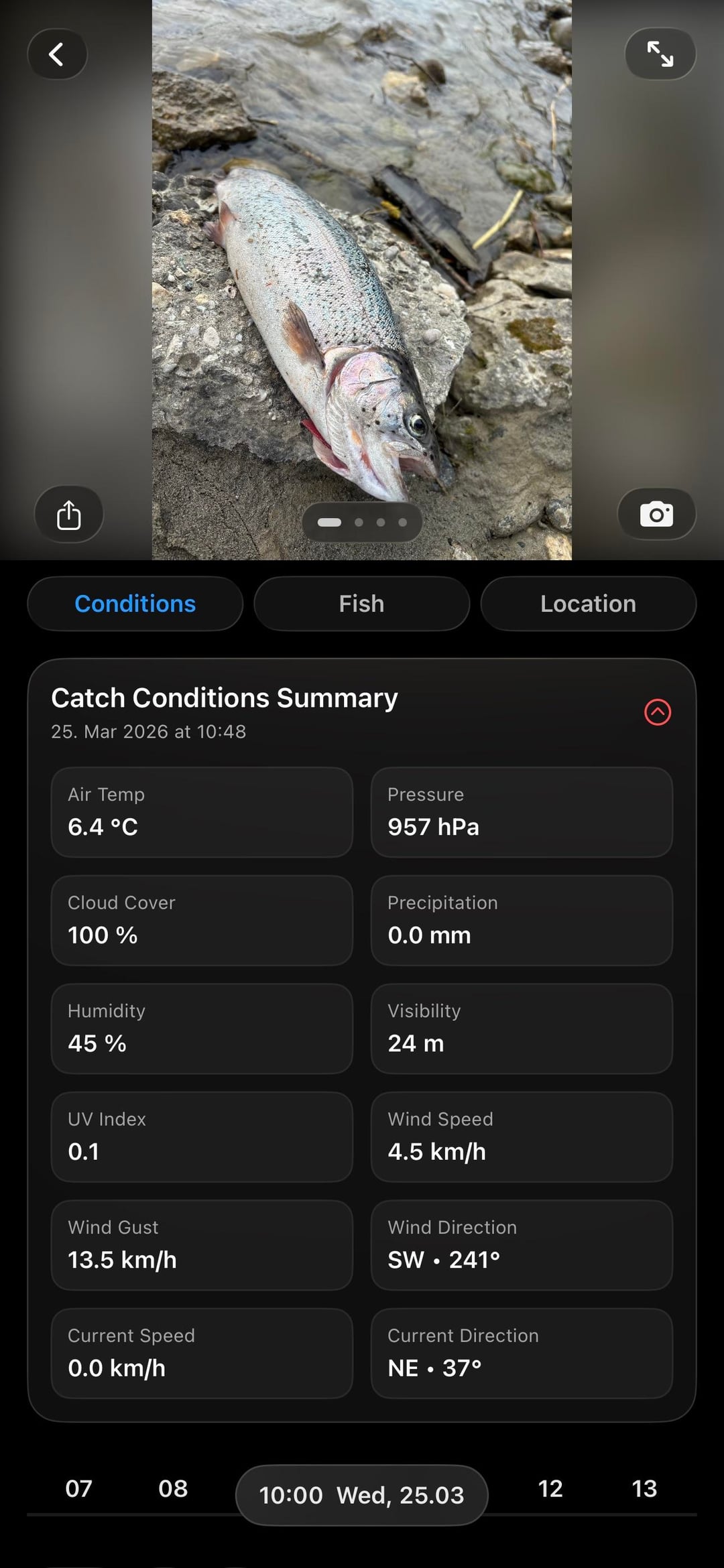Choose hour 12 on the timeline
This screenshot has height=1568, width=724.
[550, 1488]
